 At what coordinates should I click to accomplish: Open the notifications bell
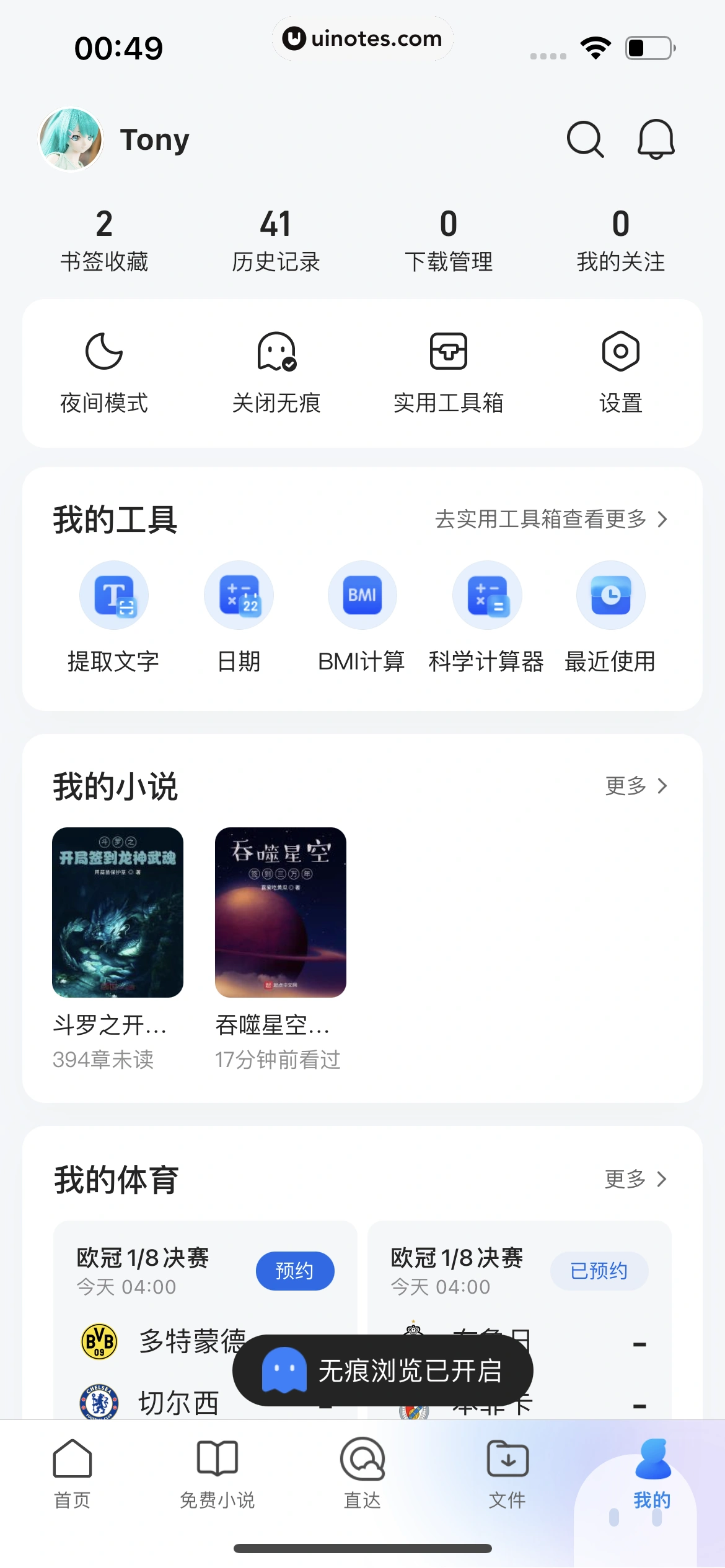[x=656, y=139]
